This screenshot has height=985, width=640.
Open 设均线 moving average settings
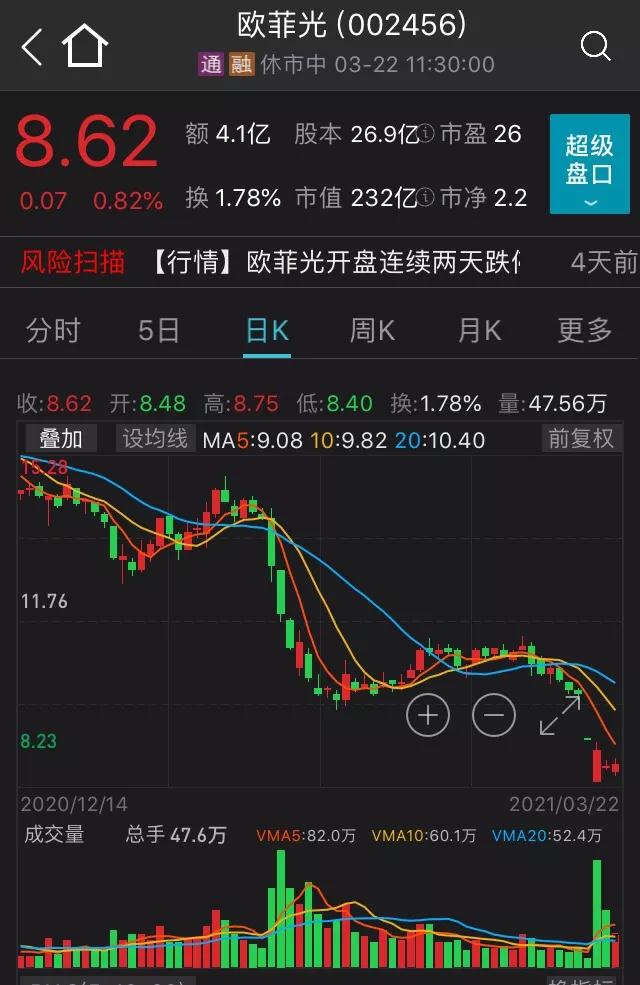tap(155, 439)
